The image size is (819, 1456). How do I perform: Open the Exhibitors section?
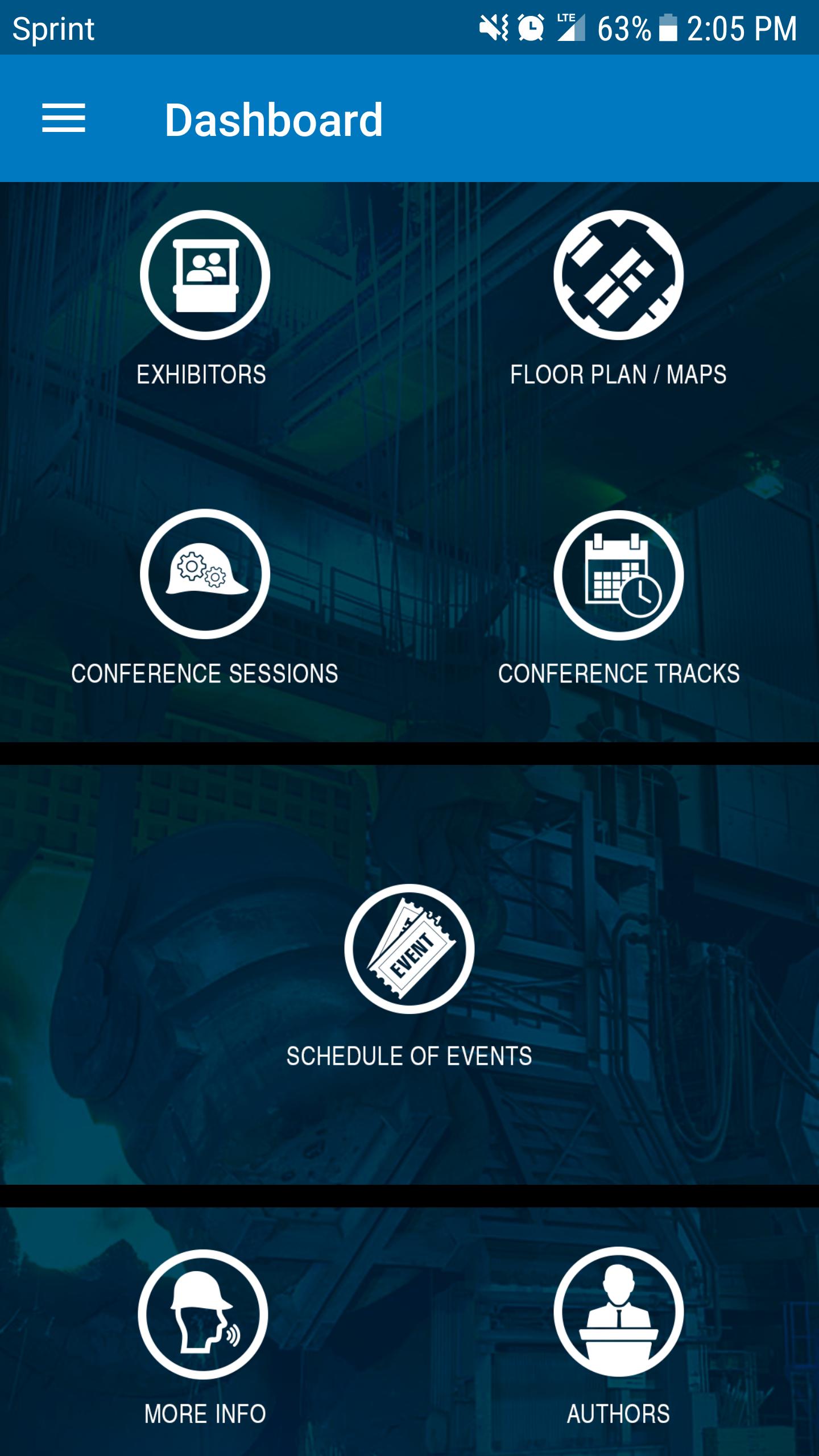[204, 276]
